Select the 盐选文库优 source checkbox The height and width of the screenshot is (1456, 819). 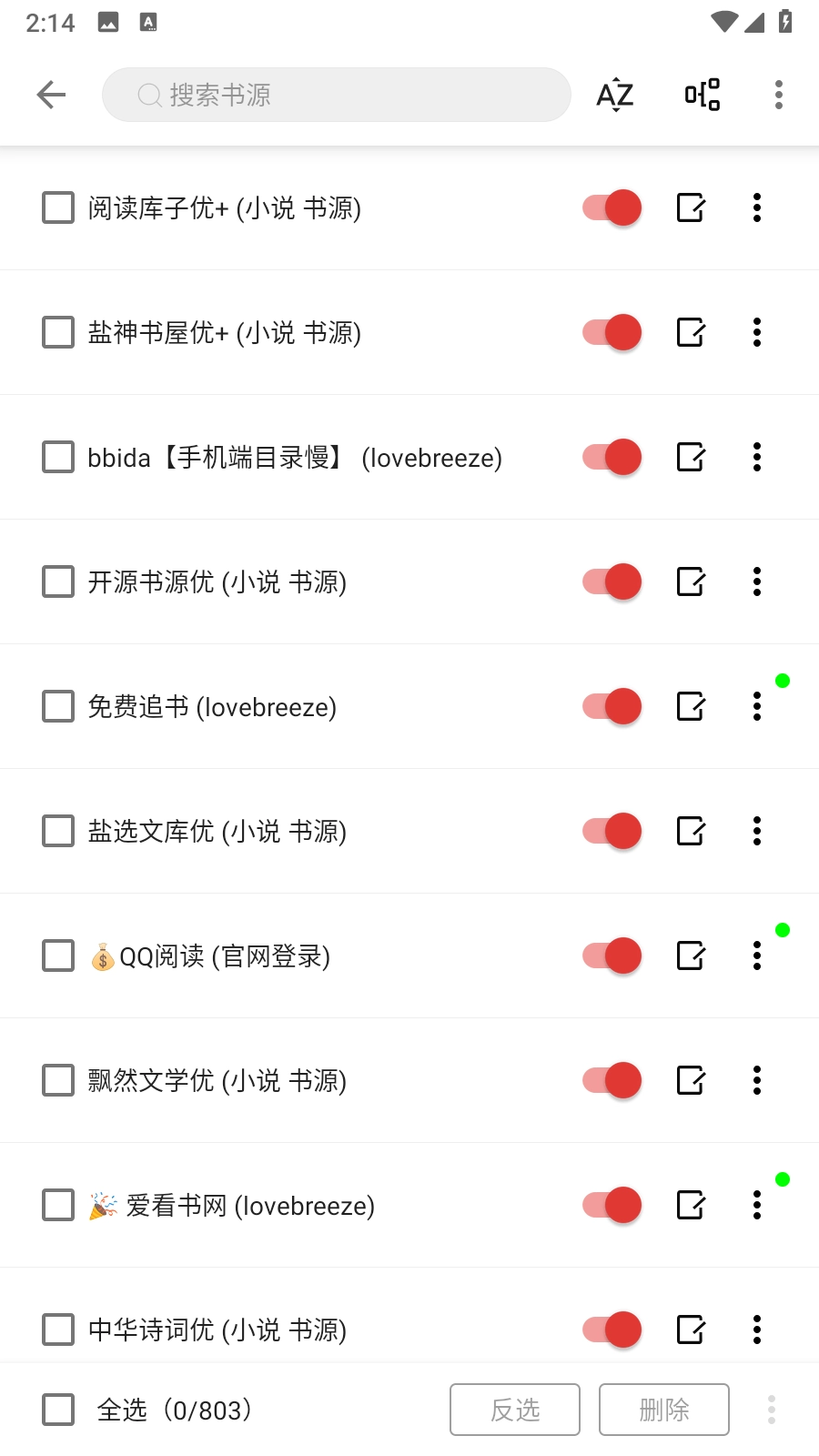57,831
